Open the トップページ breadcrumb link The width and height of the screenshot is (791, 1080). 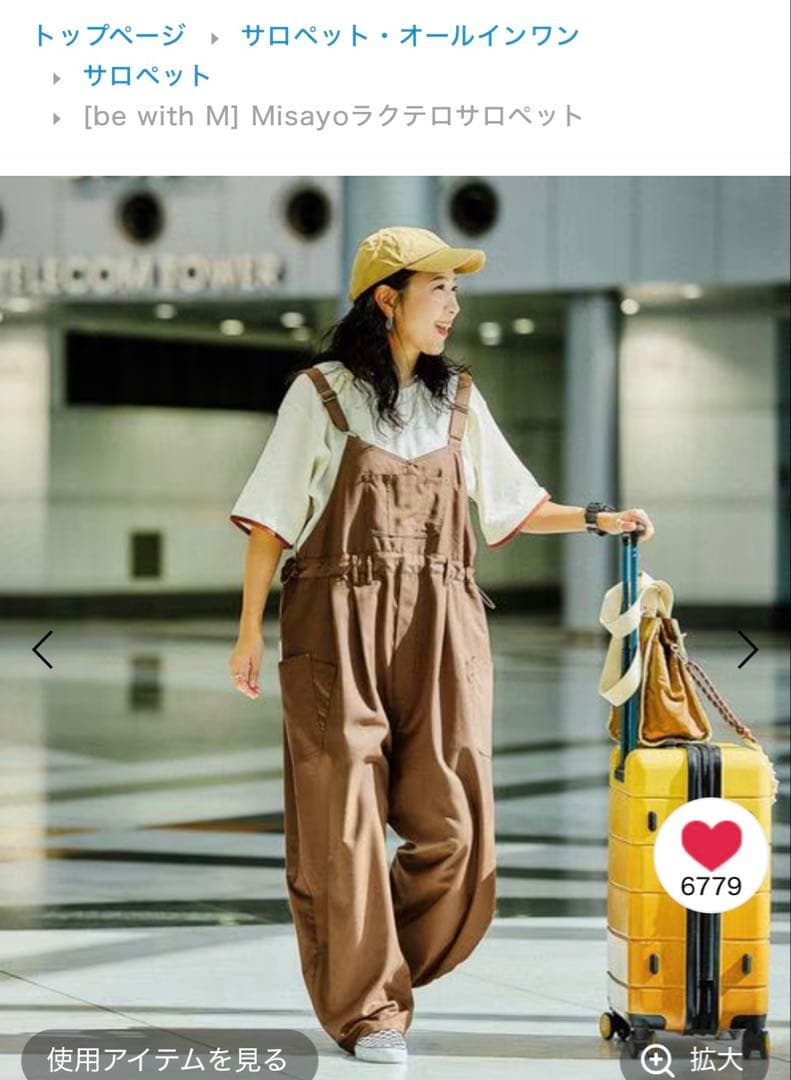pyautogui.click(x=109, y=36)
